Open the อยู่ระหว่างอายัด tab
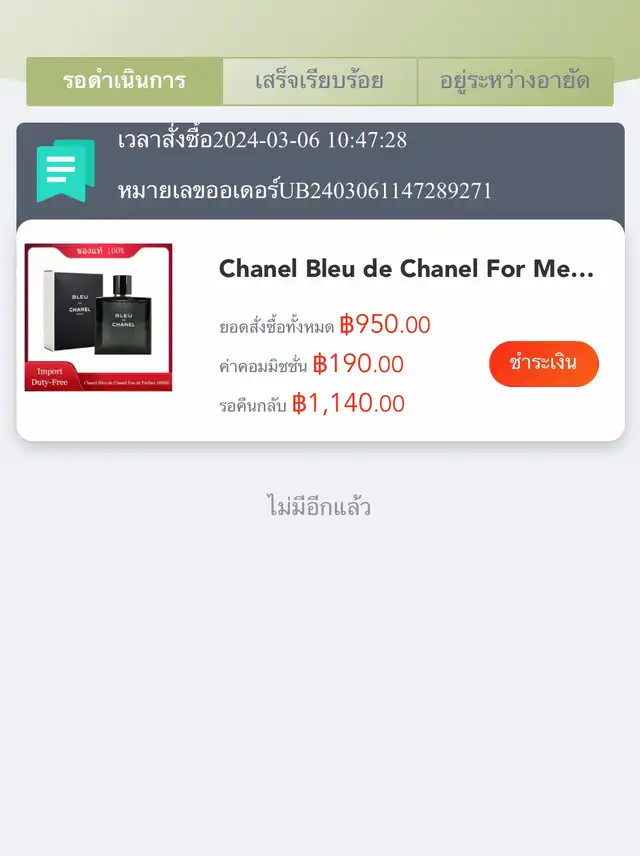 (x=514, y=81)
